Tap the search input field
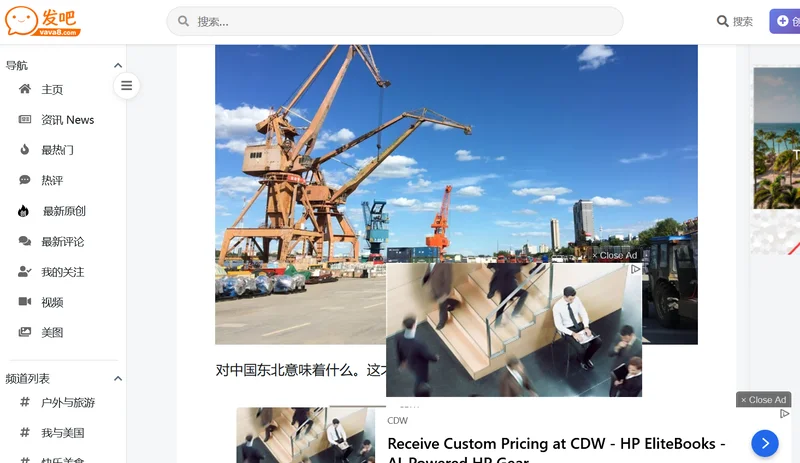The height and width of the screenshot is (463, 800). [394, 21]
